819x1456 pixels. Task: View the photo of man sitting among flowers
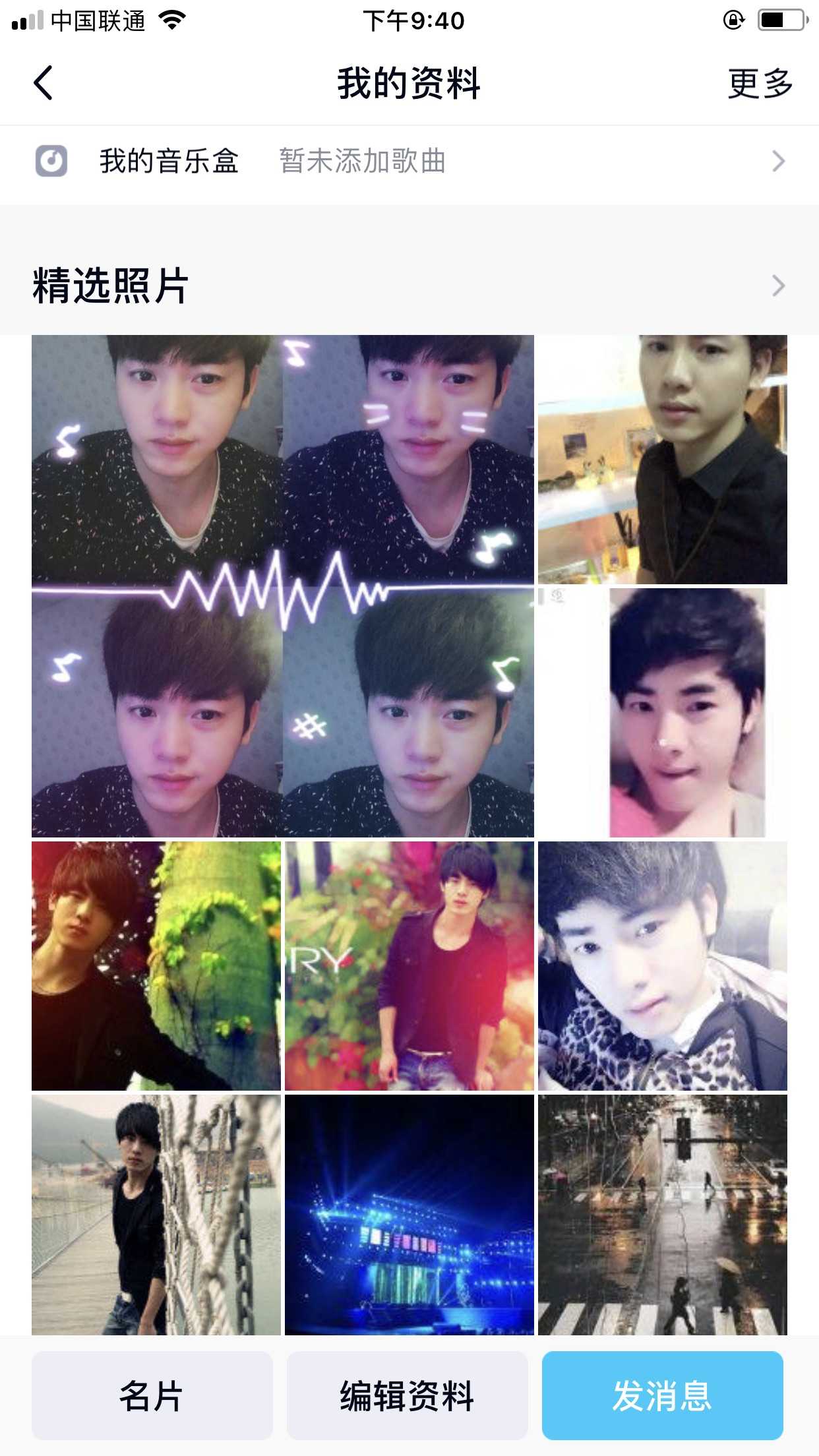pos(409,966)
